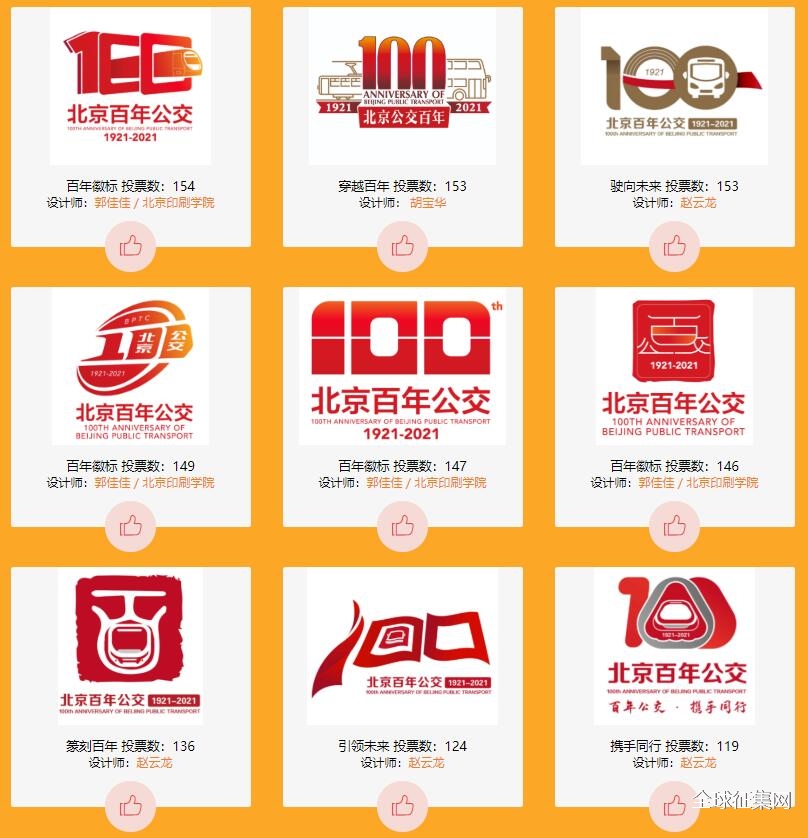View the 携手同行 logo image

point(674,646)
